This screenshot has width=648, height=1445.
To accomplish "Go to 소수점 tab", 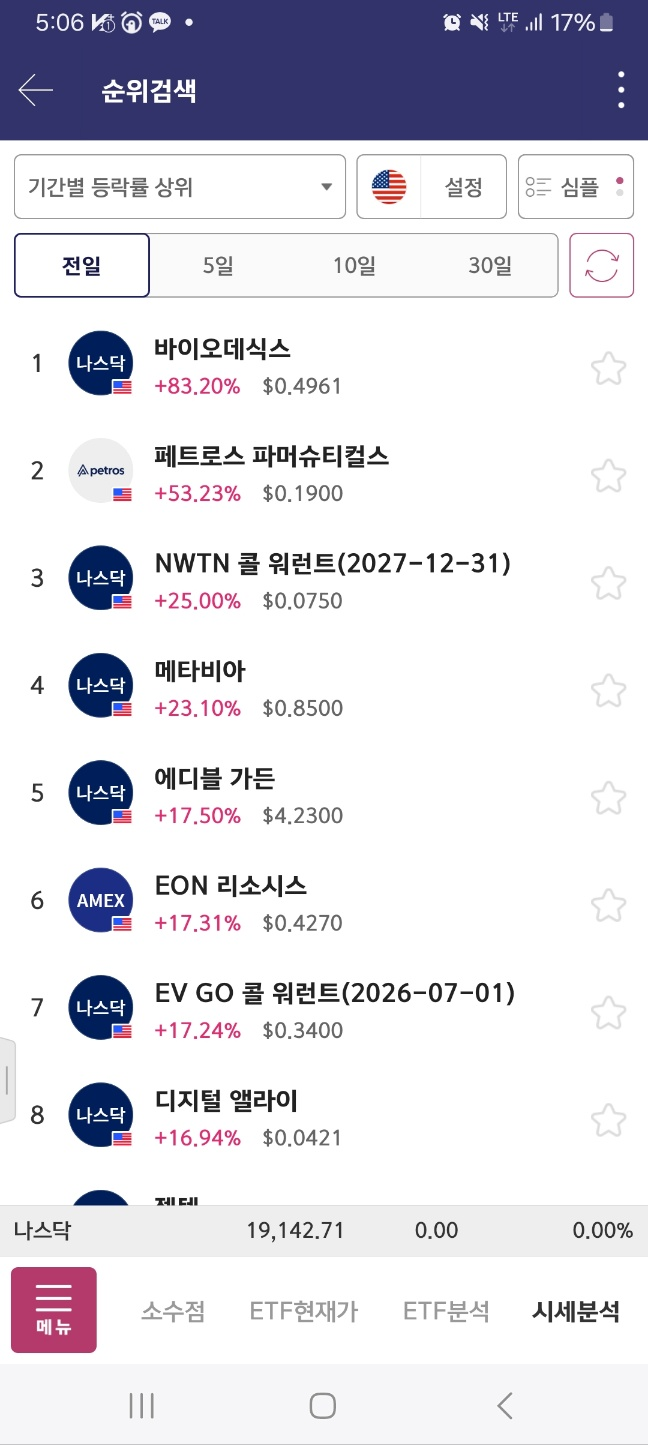I will [x=173, y=1311].
